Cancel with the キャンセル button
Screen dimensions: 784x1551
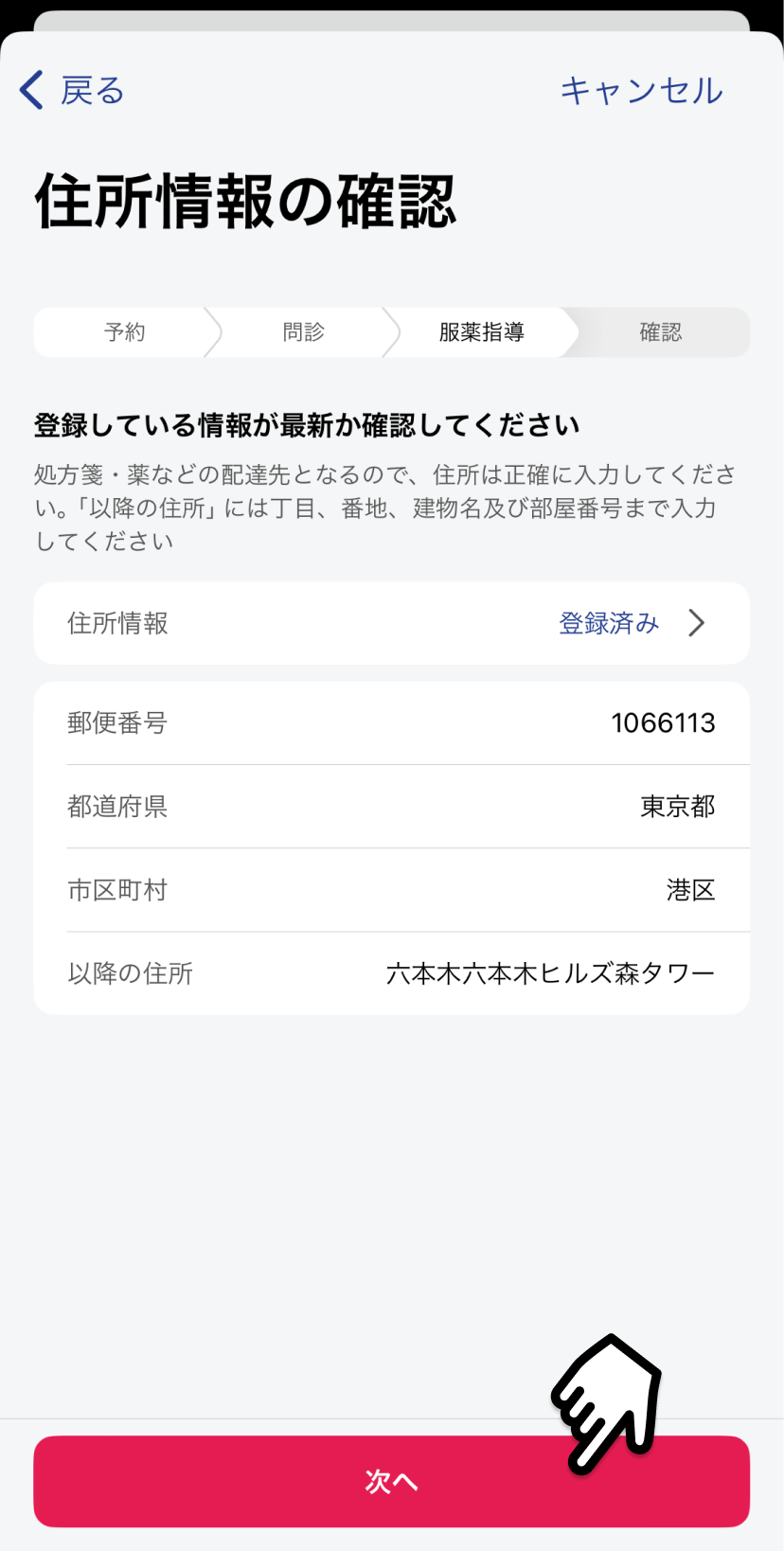pyautogui.click(x=641, y=91)
